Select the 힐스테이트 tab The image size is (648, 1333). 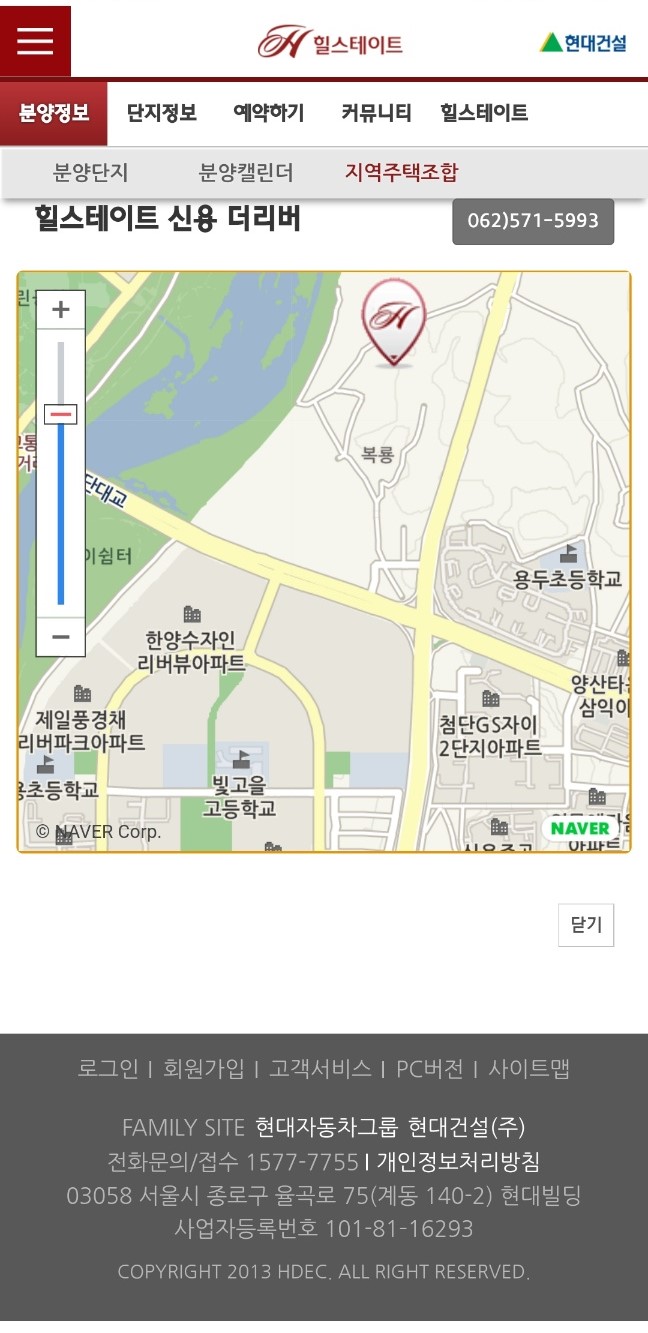tap(484, 113)
